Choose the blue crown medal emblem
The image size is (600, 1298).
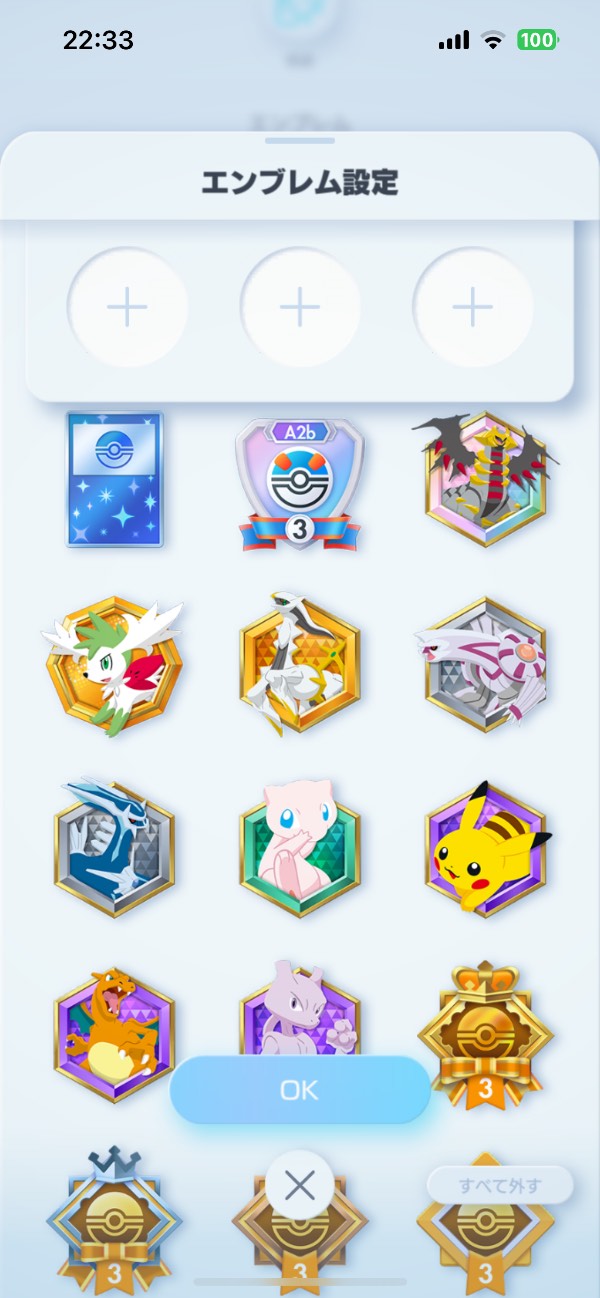click(x=114, y=1220)
